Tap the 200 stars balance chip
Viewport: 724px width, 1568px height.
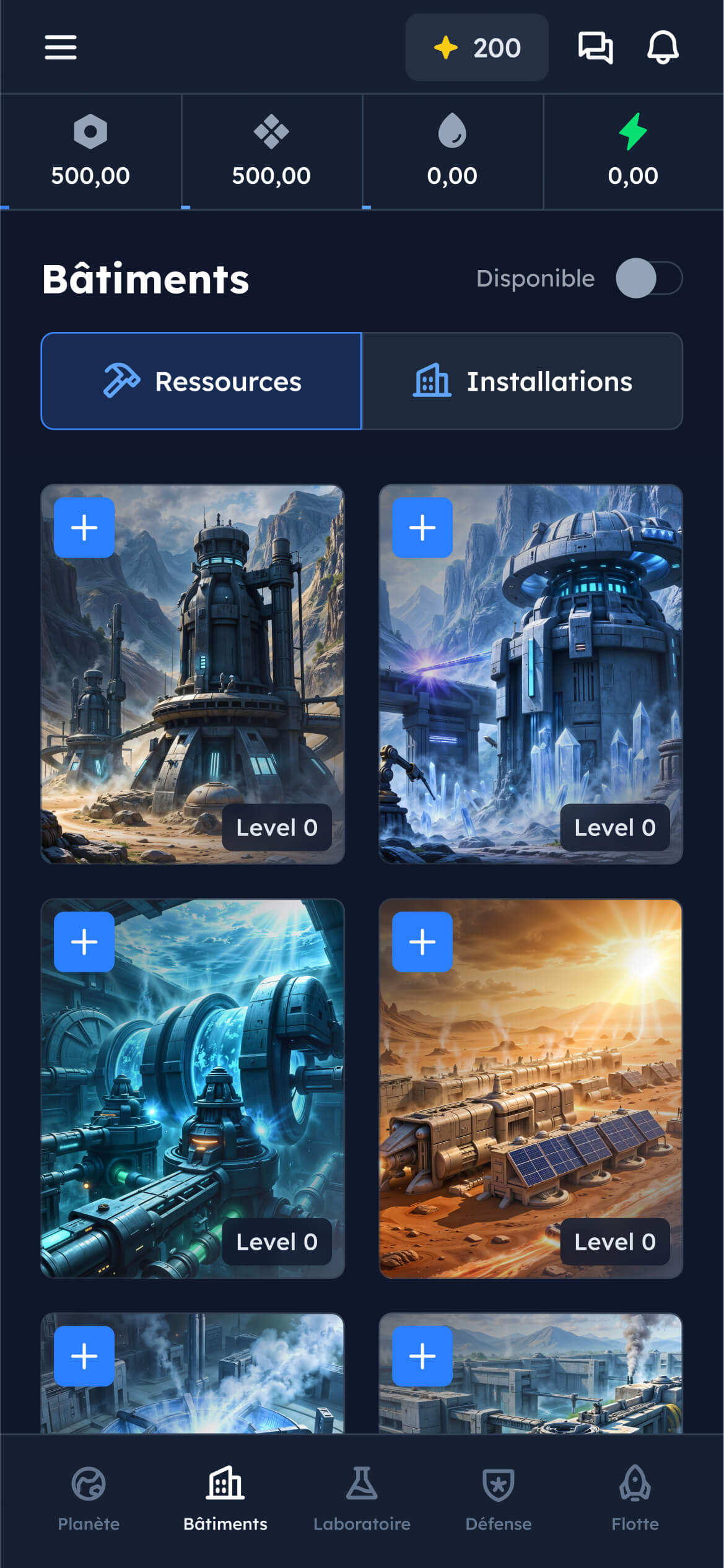point(476,48)
